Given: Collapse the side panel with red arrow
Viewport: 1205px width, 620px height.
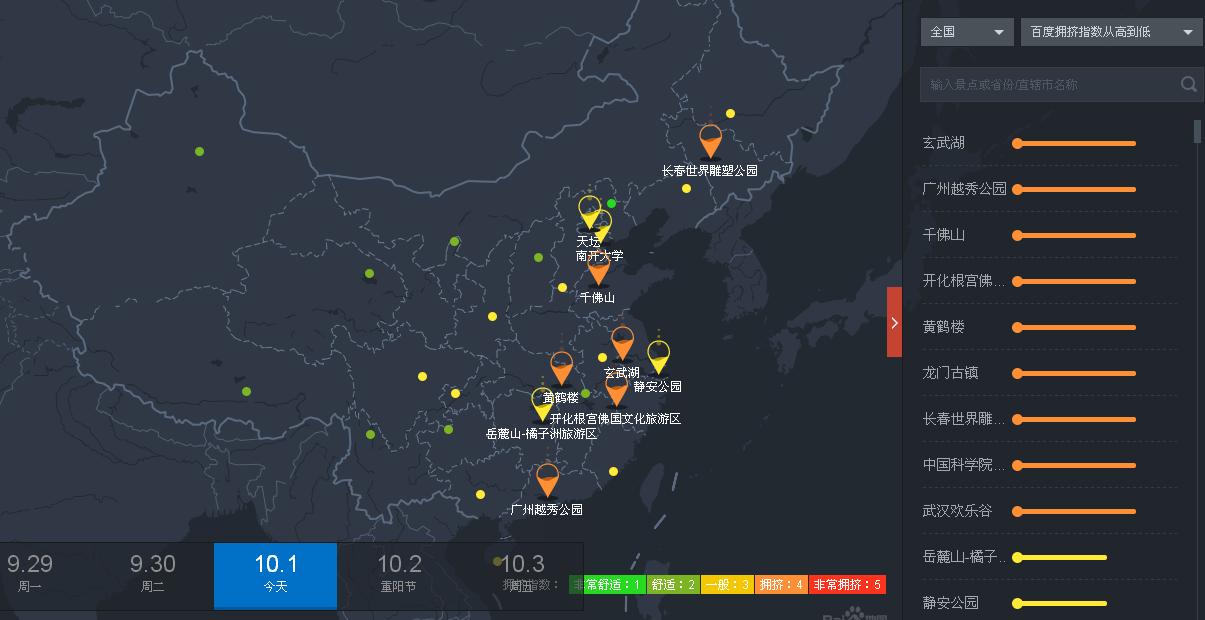Looking at the screenshot, I should point(894,322).
